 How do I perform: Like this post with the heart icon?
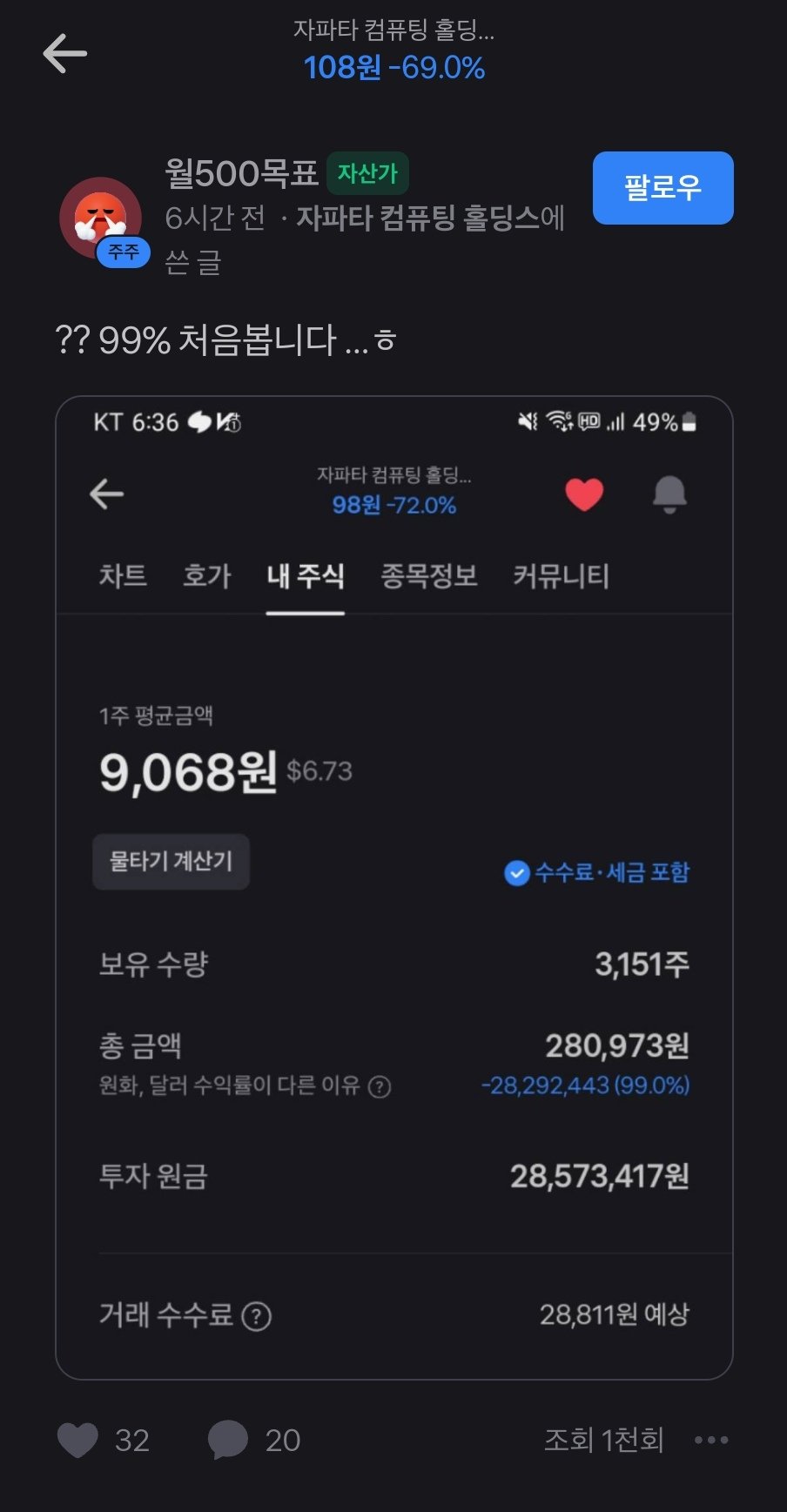pyautogui.click(x=78, y=1440)
